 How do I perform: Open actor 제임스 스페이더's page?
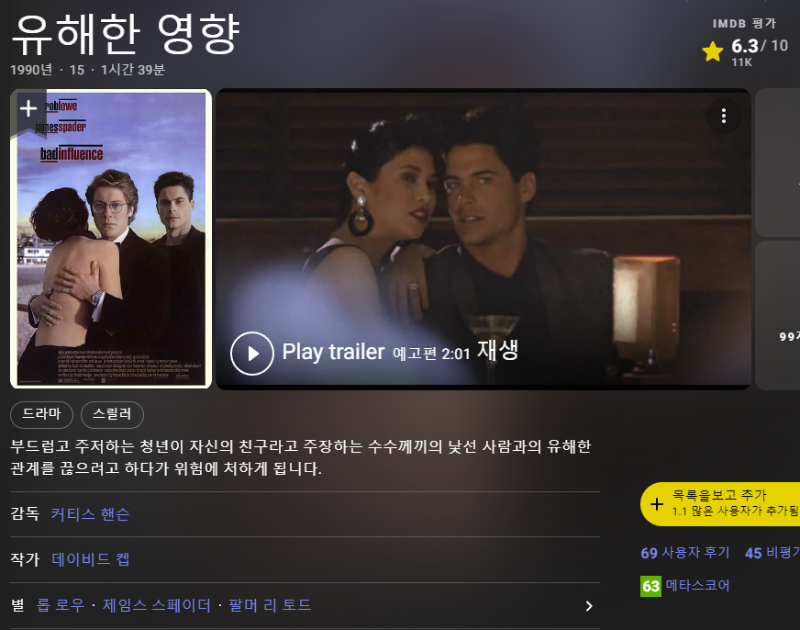(x=156, y=605)
